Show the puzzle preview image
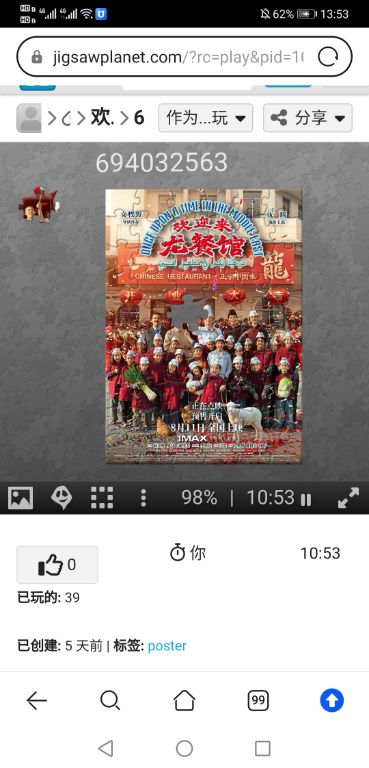 [x=21, y=498]
